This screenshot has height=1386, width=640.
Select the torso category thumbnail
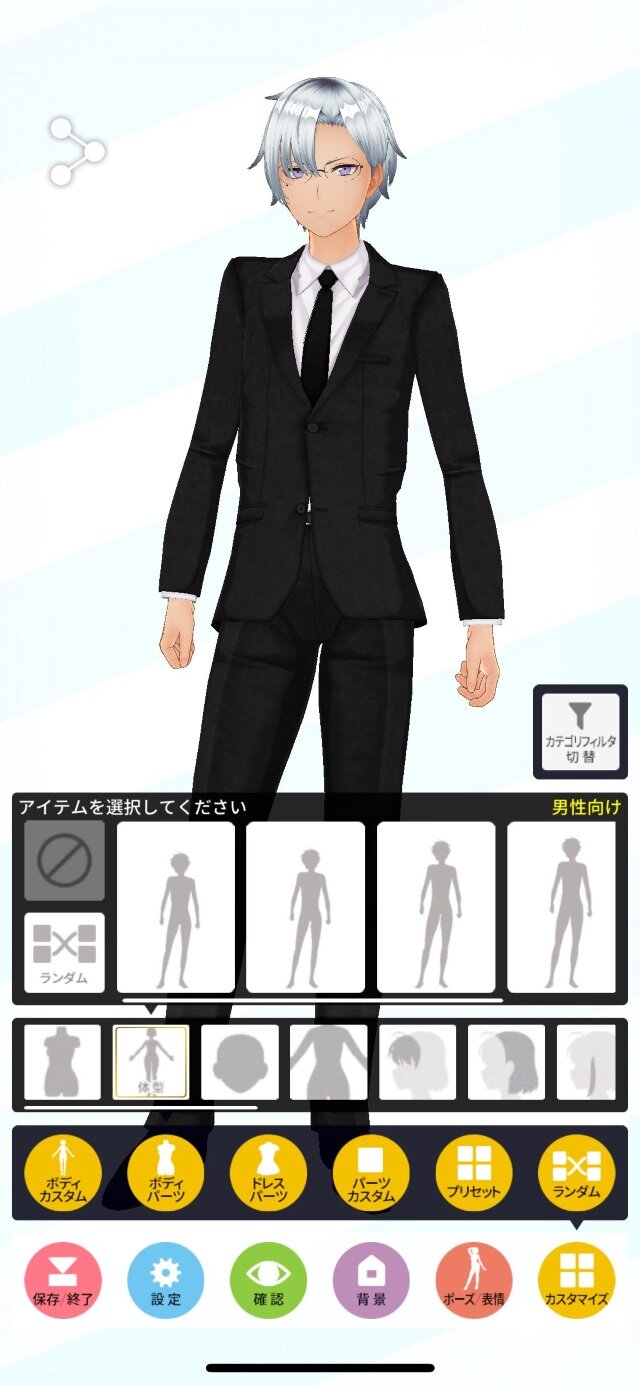tap(62, 1062)
